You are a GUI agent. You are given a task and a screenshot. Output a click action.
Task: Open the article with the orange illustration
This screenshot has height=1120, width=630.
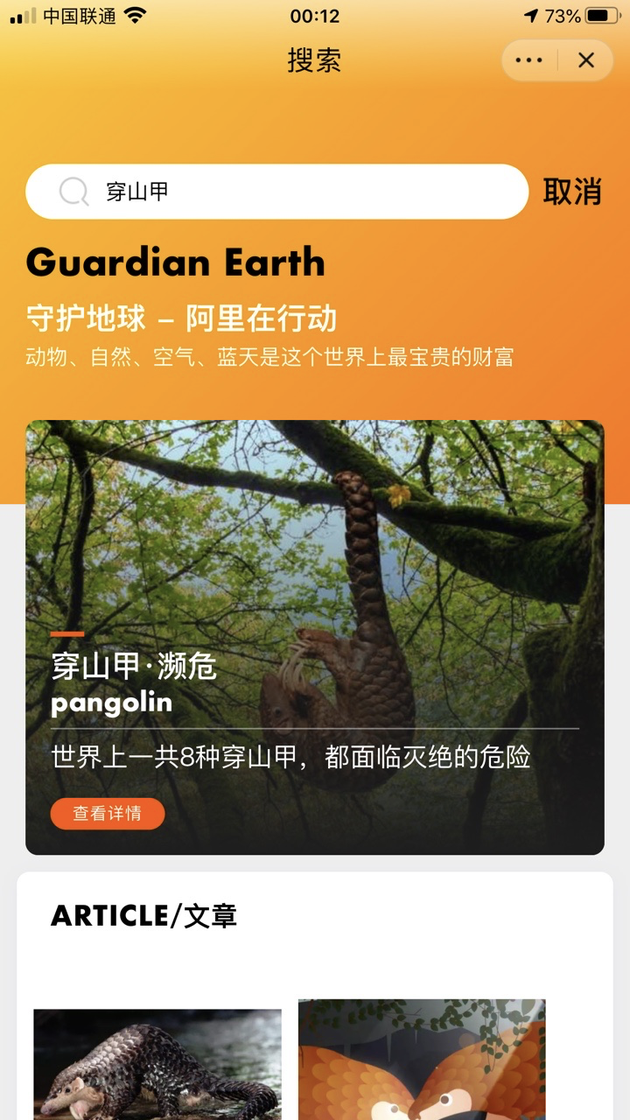[x=421, y=1060]
